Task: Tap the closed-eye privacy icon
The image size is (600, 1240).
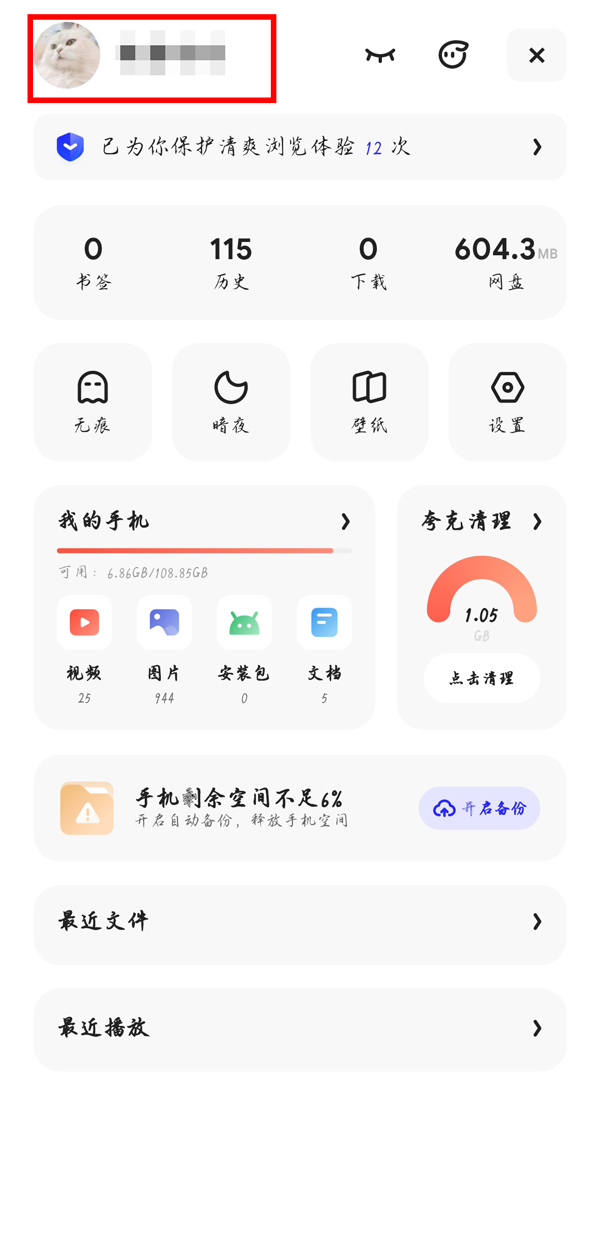Action: click(380, 55)
